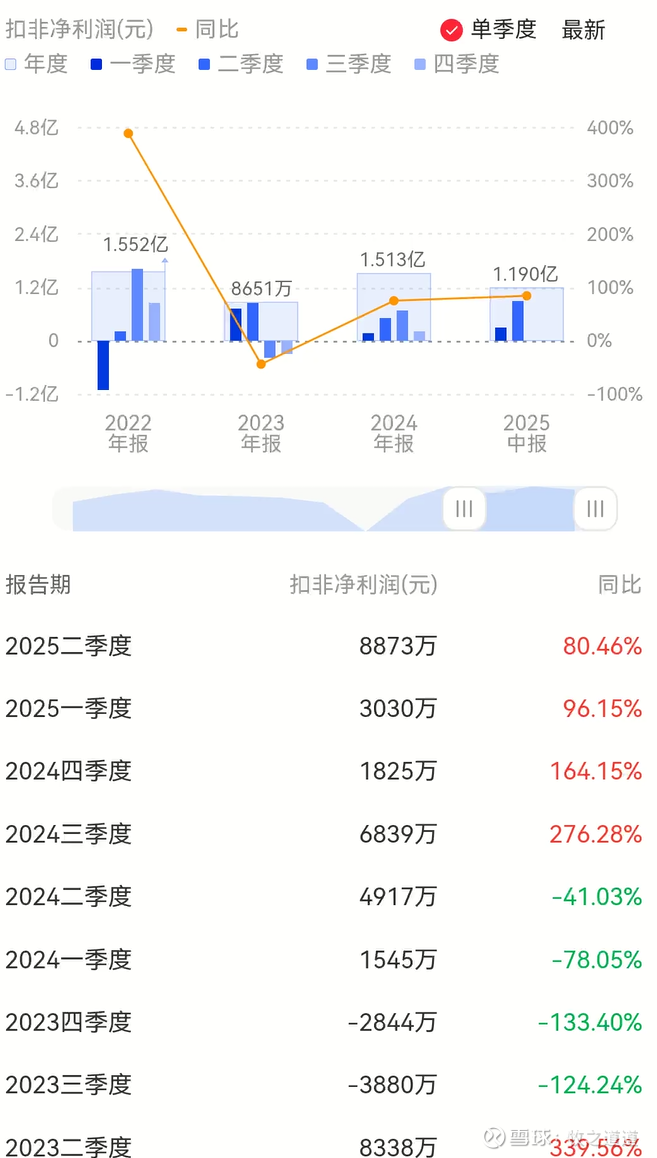Tap the left range-slider handle
Viewport: 657px width, 1158px height.
(464, 509)
